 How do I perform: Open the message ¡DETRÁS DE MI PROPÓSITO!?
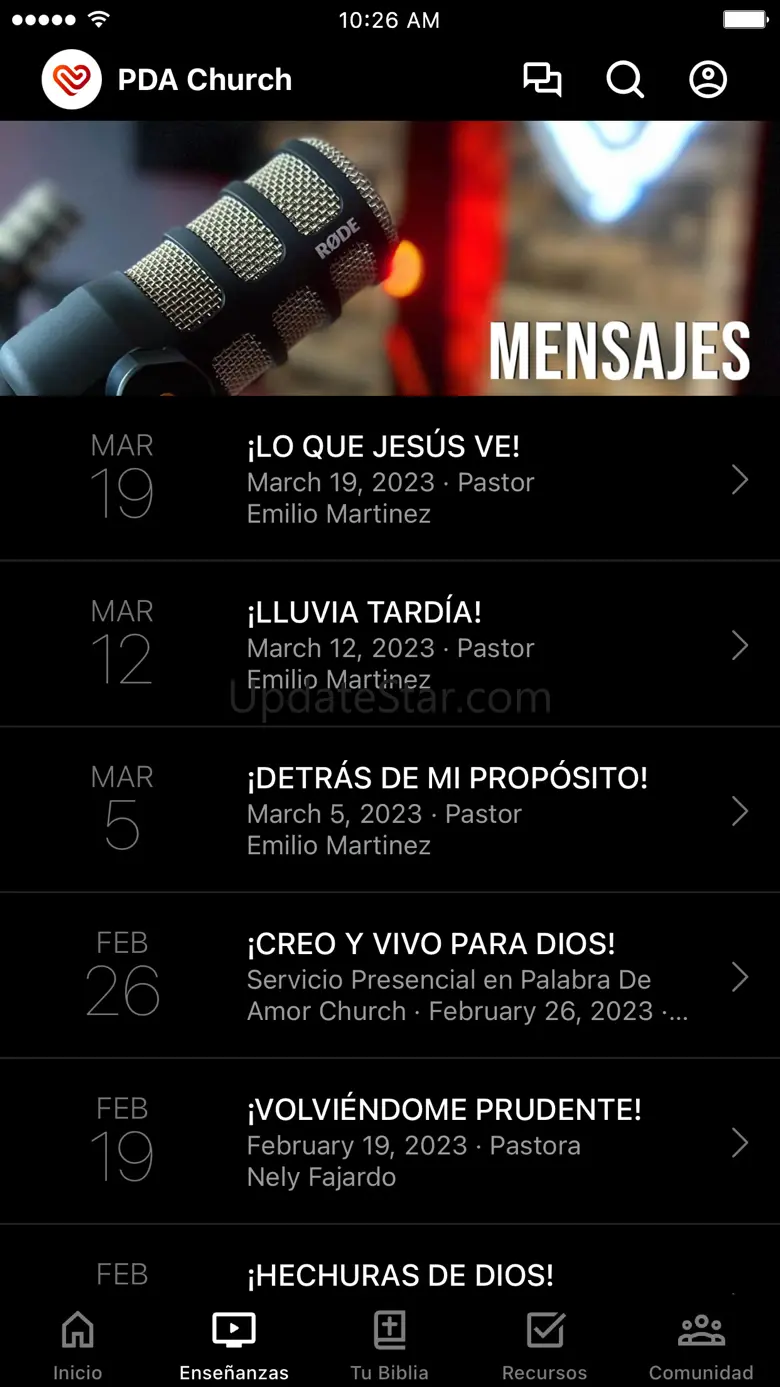[x=390, y=811]
